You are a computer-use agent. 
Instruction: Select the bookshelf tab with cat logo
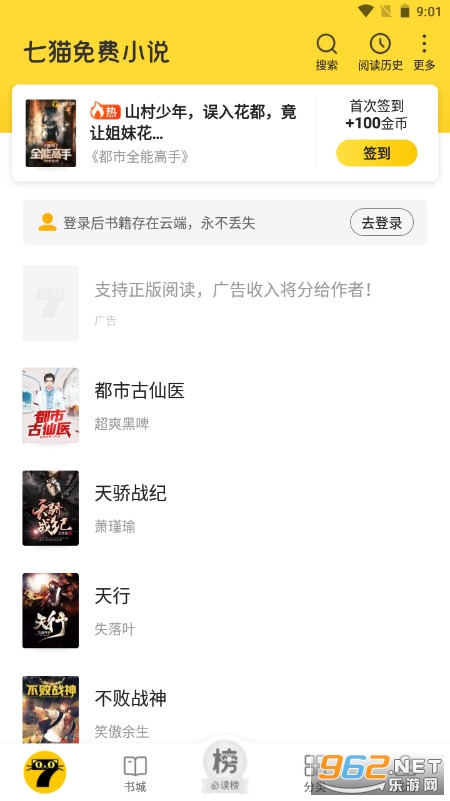pyautogui.click(x=45, y=772)
